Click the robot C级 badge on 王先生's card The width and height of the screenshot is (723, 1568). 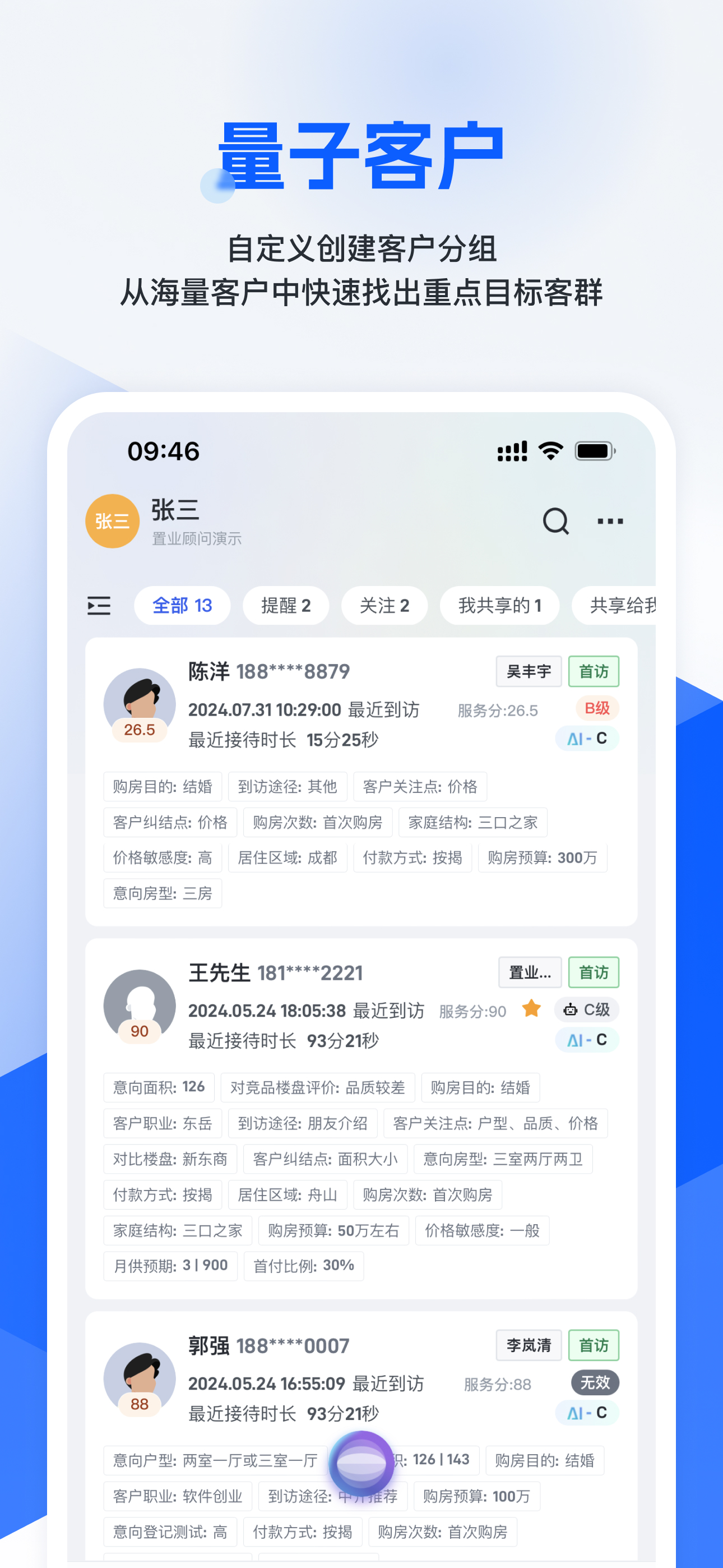pos(586,1009)
